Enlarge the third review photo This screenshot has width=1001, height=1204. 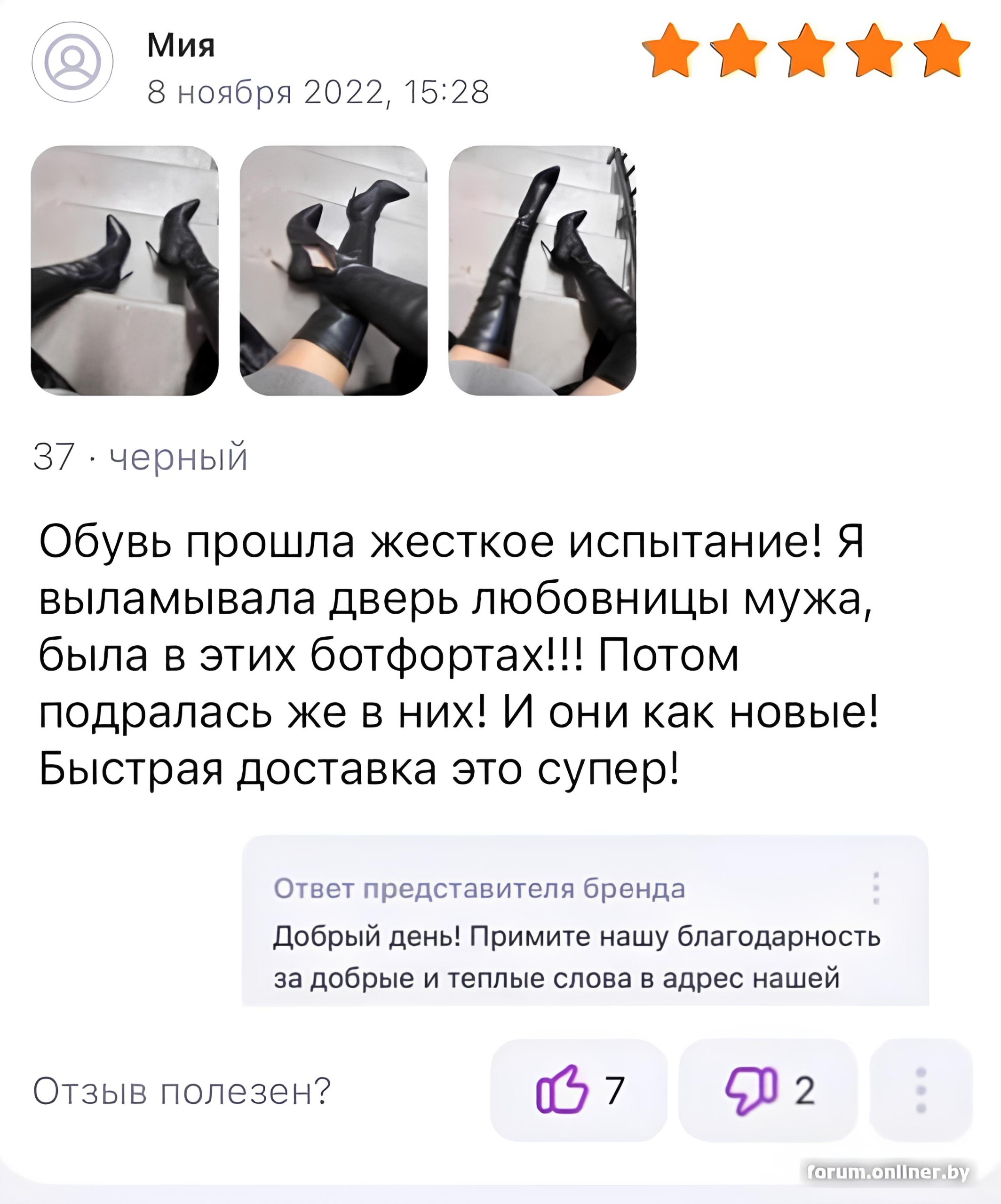click(x=542, y=270)
